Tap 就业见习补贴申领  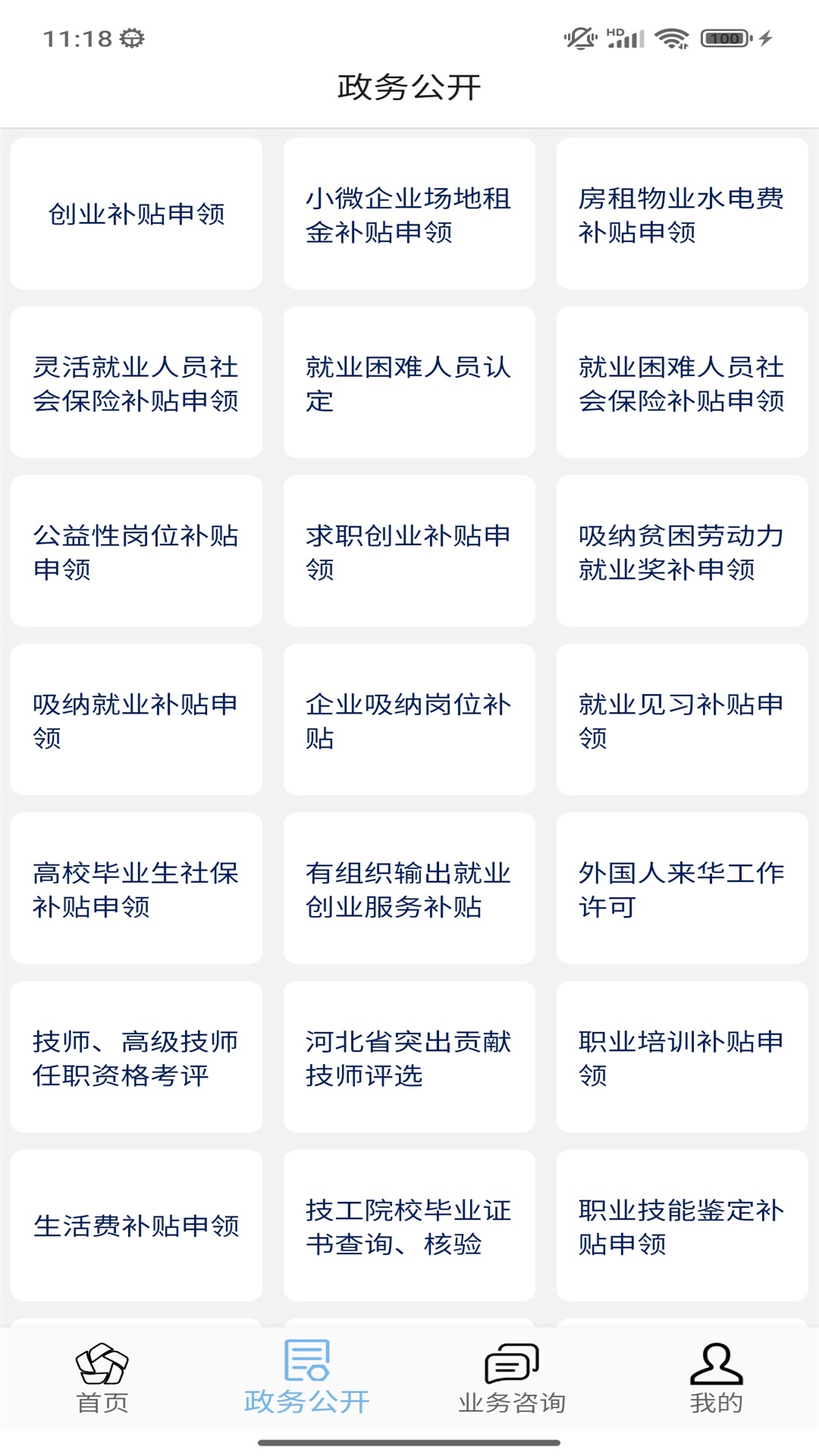click(682, 720)
